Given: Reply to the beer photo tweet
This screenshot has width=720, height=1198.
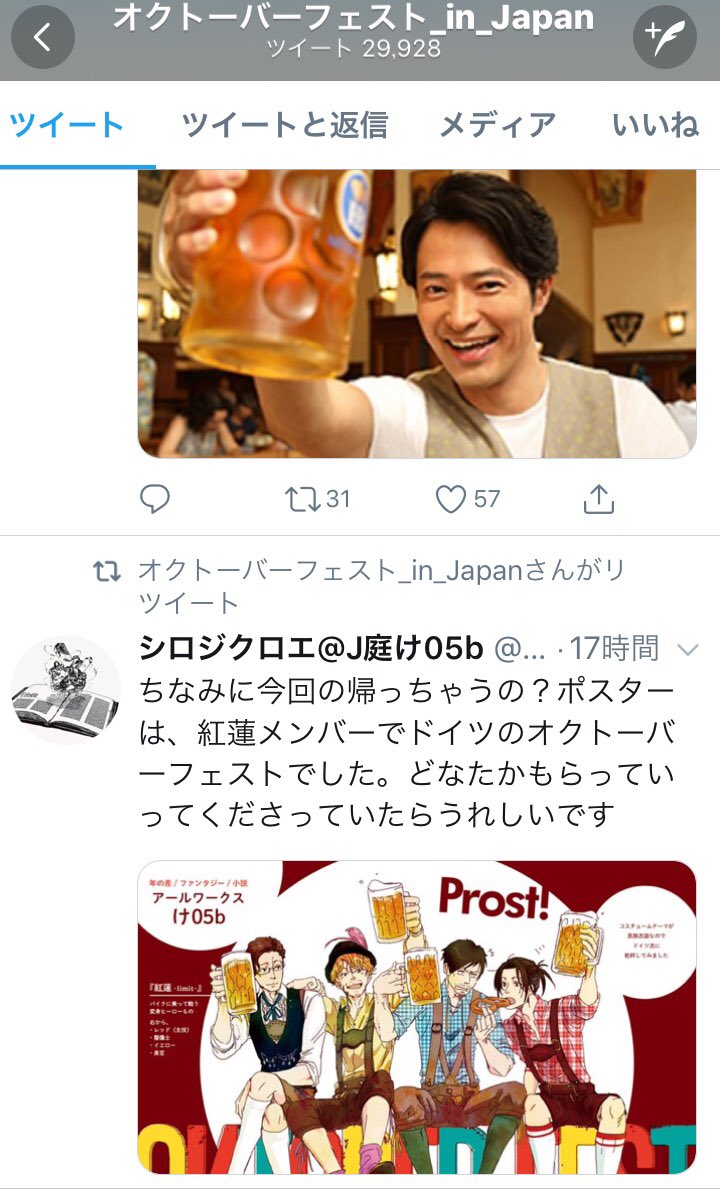Looking at the screenshot, I should (154, 498).
